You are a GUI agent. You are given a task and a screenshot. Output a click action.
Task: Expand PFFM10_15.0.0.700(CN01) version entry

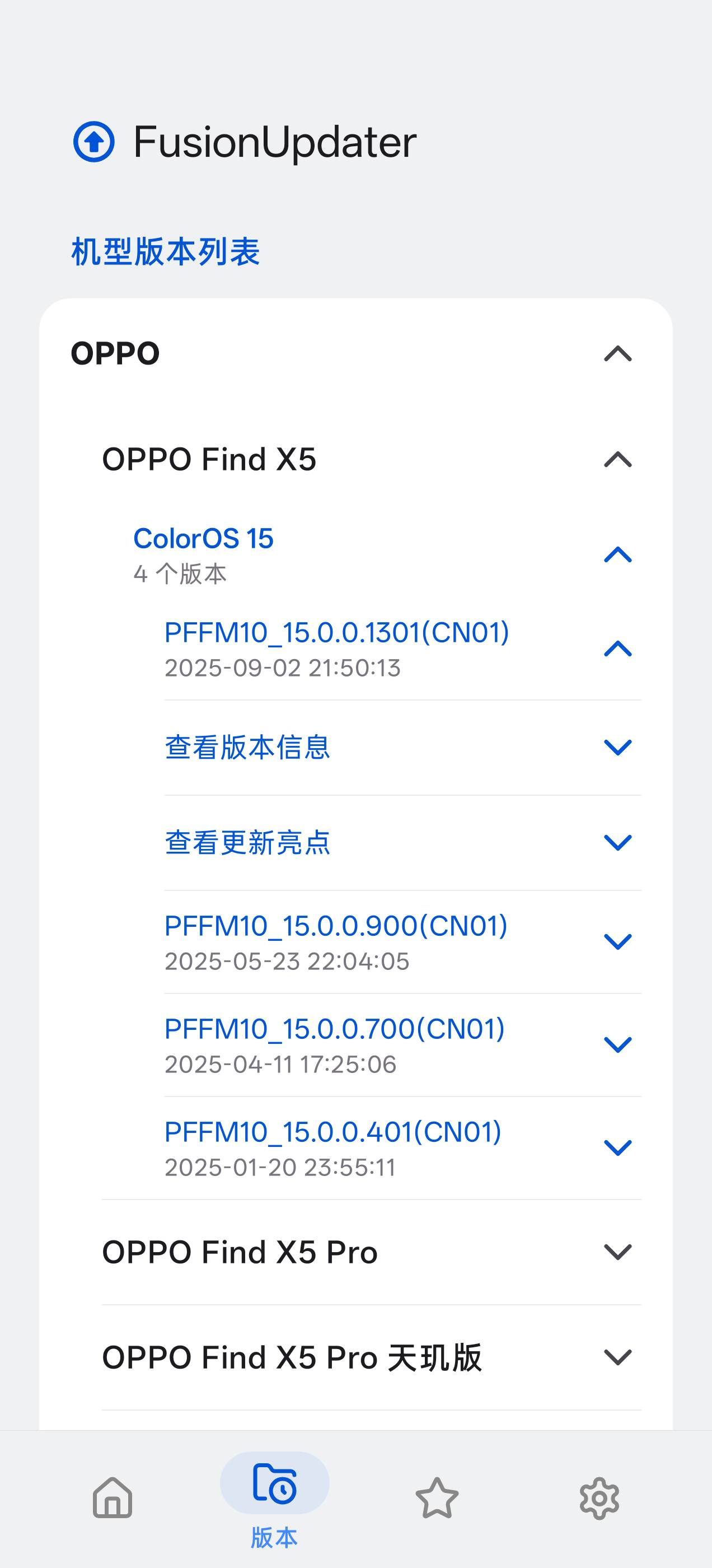(x=619, y=1047)
